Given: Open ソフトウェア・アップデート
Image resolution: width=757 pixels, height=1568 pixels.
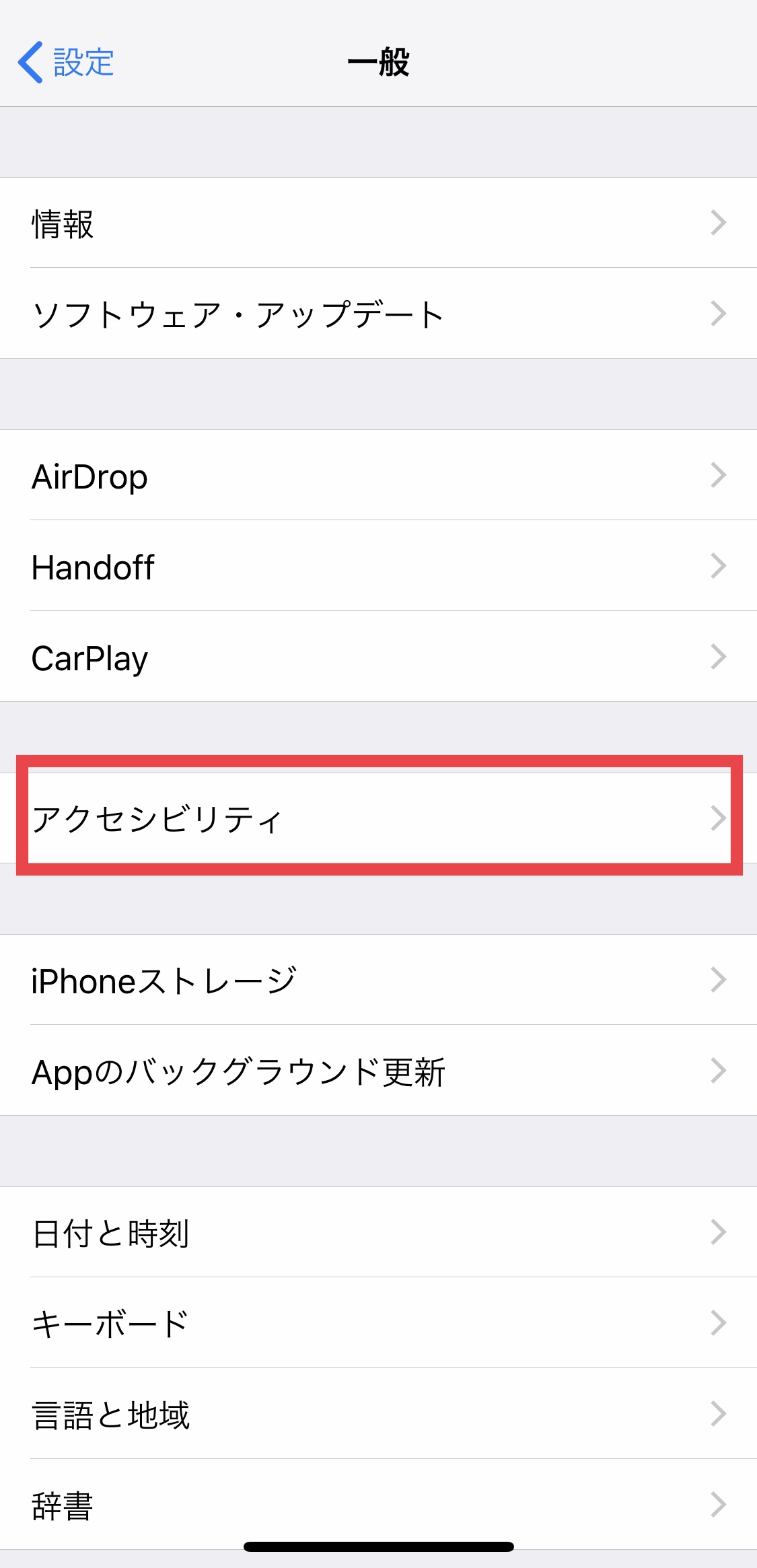Looking at the screenshot, I should [378, 314].
